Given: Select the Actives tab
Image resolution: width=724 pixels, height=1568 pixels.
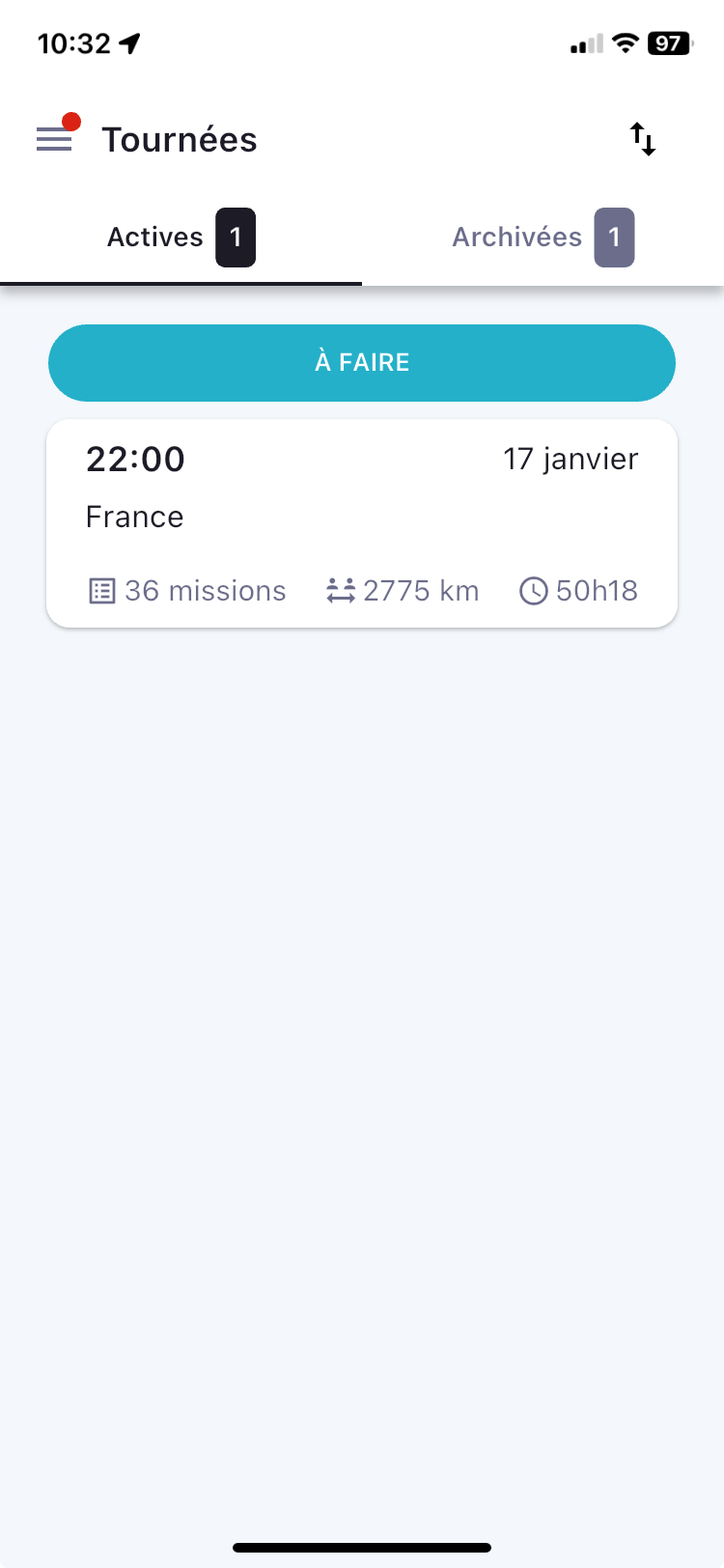Looking at the screenshot, I should point(181,238).
